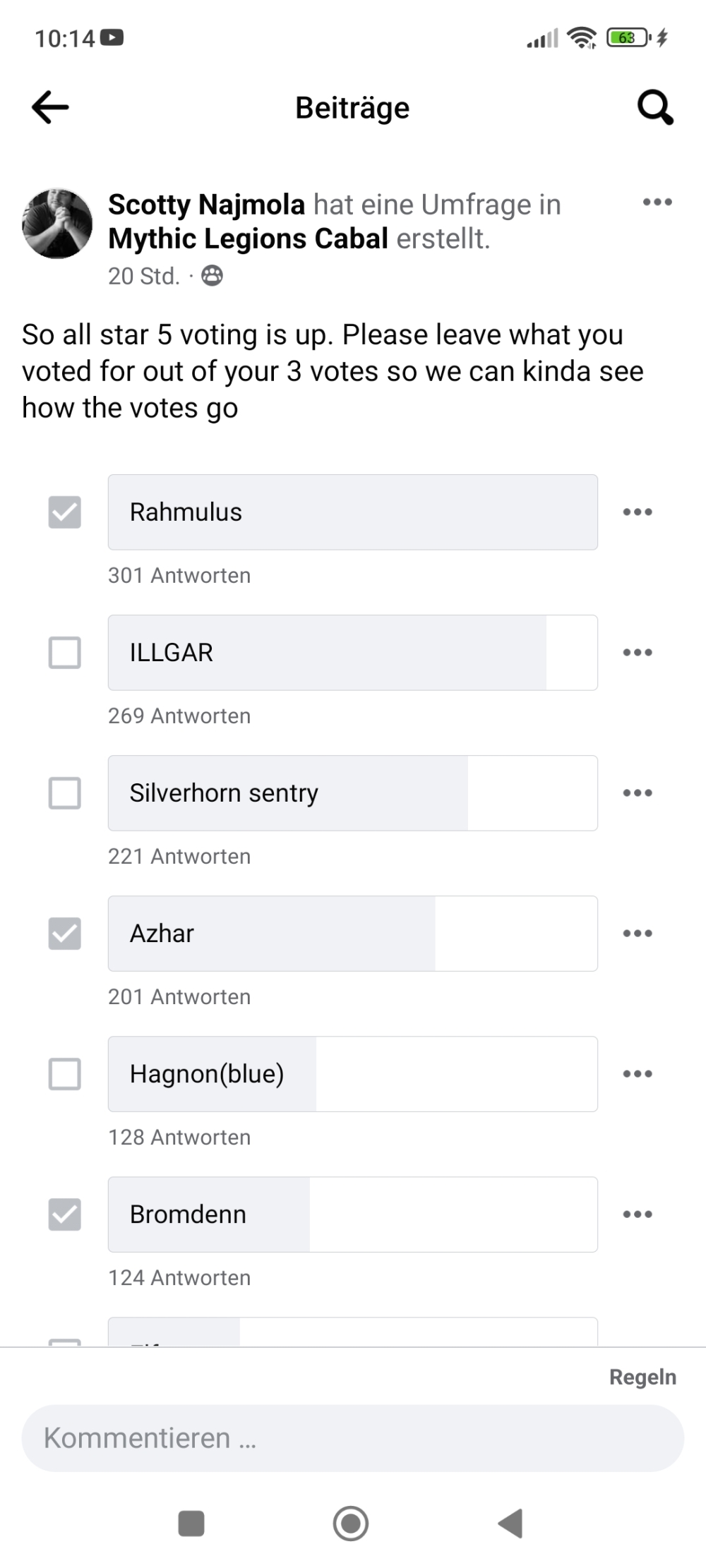
Task: Tap the Kommentieren comment field
Action: coord(353,1437)
